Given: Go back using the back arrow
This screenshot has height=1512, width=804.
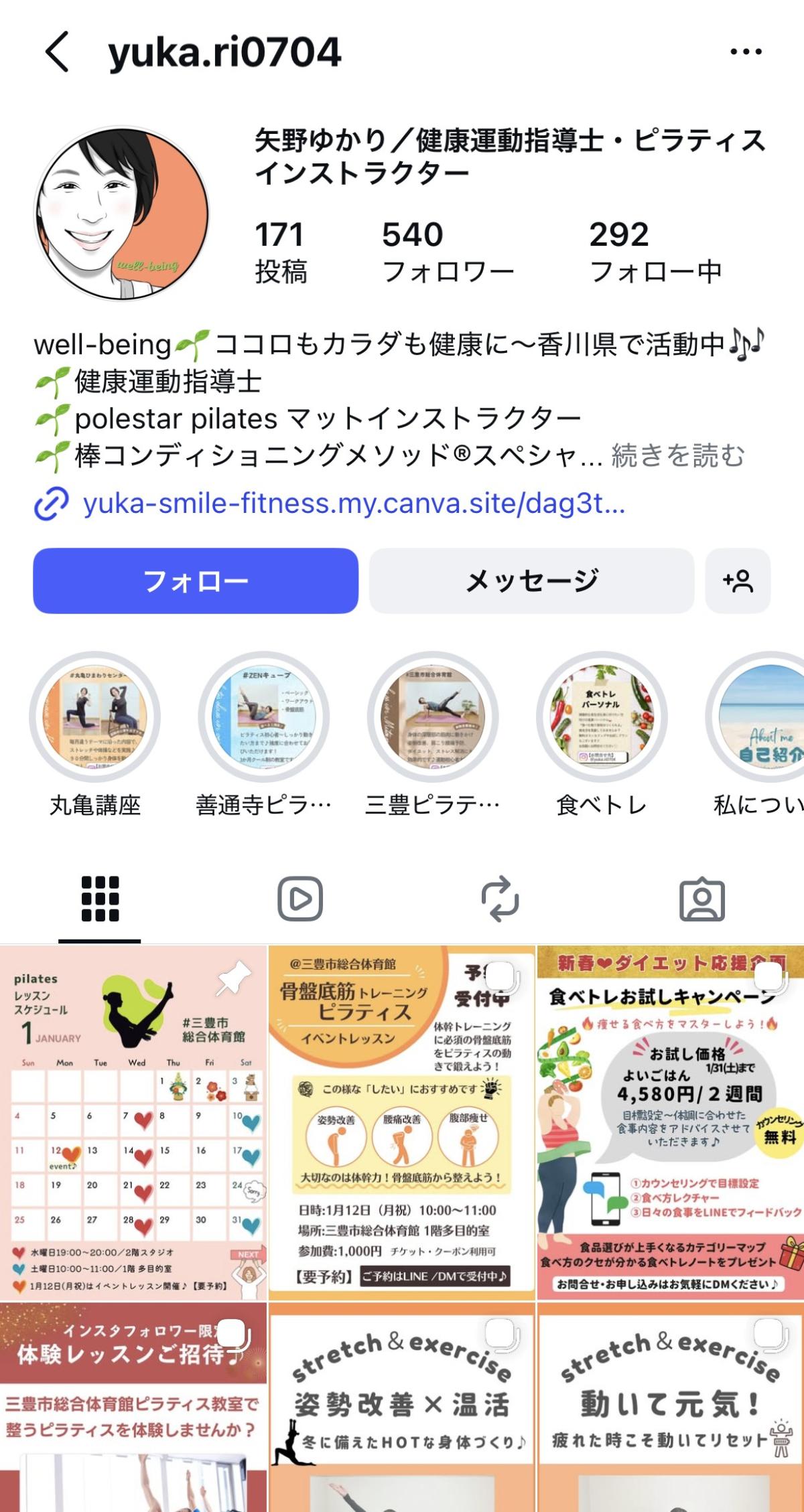Looking at the screenshot, I should click(58, 52).
